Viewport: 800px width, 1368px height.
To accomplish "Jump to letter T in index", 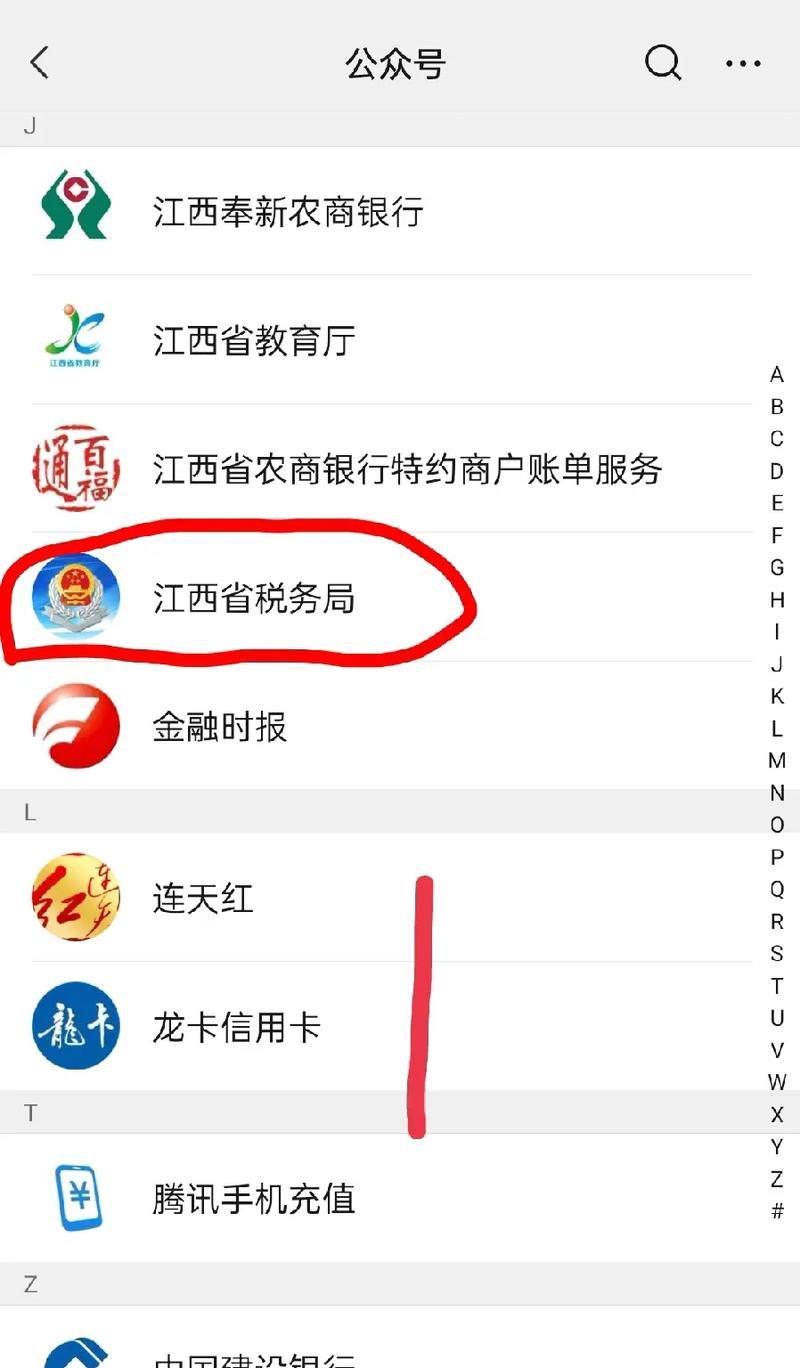I will click(777, 985).
